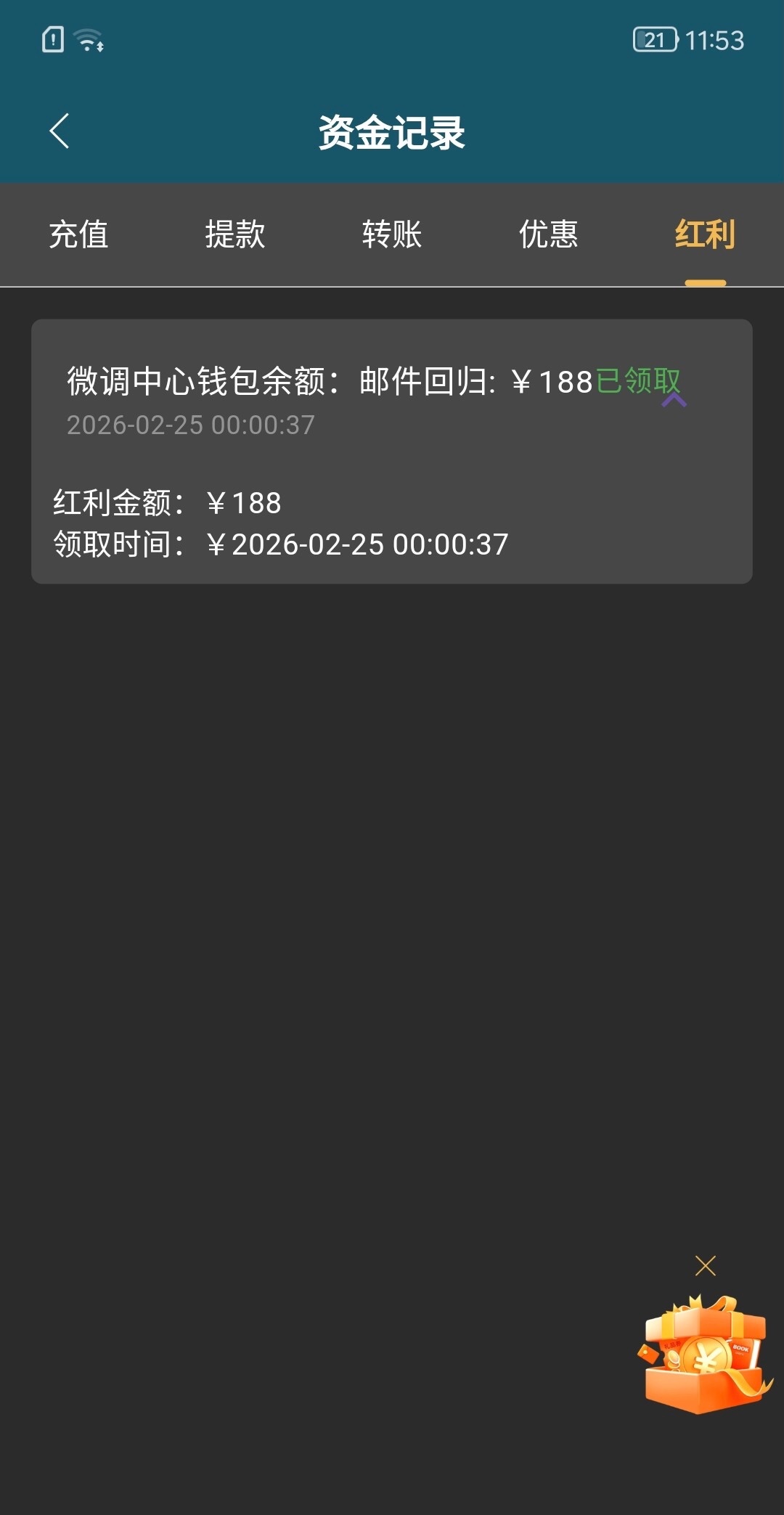784x1515 pixels.
Task: Select the 红利 tab
Action: [x=705, y=234]
